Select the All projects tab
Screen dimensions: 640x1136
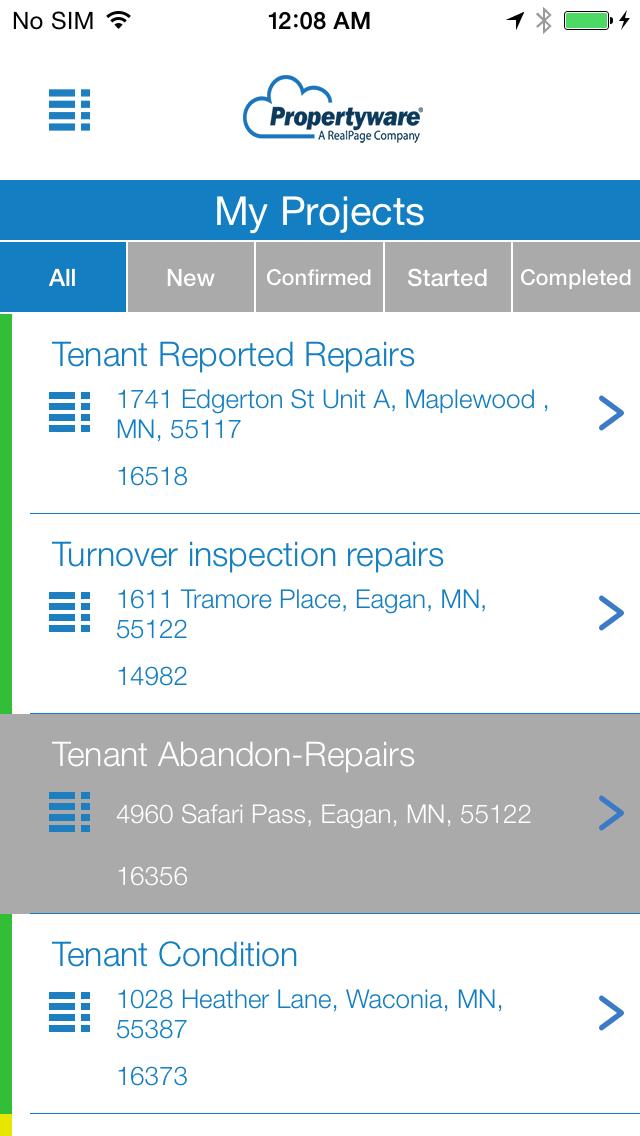coord(63,278)
